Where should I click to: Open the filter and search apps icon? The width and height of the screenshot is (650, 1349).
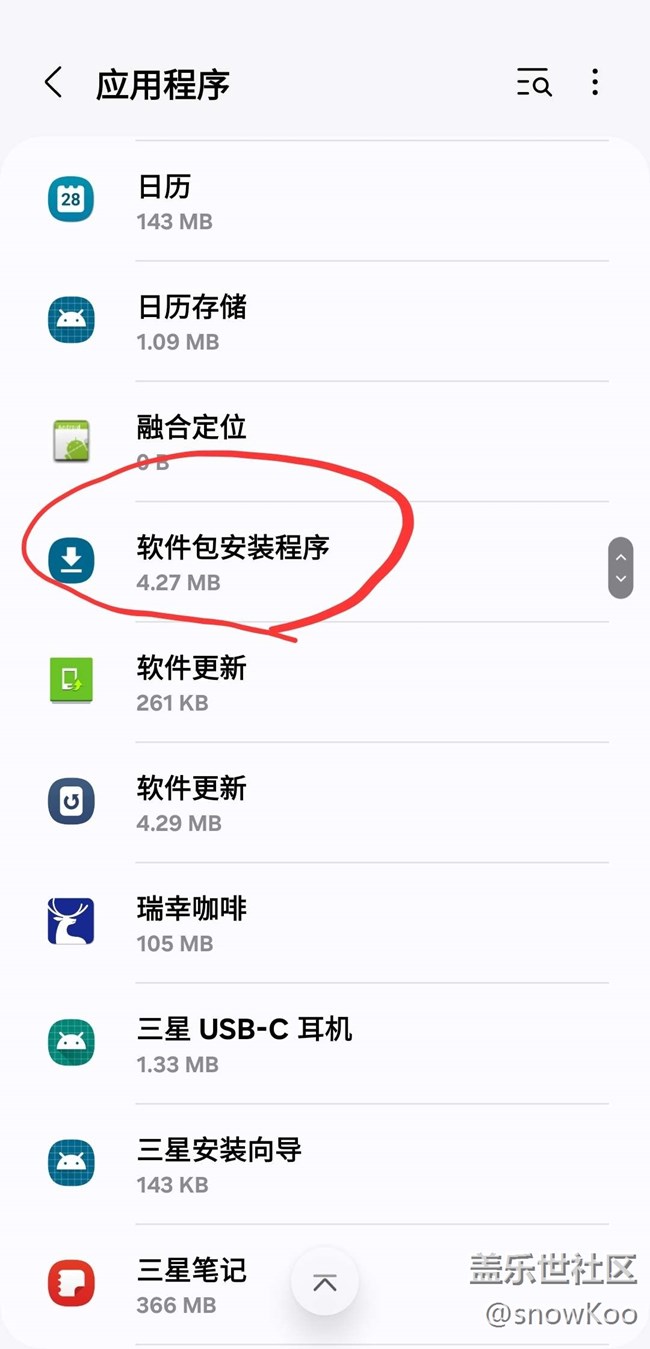(534, 83)
